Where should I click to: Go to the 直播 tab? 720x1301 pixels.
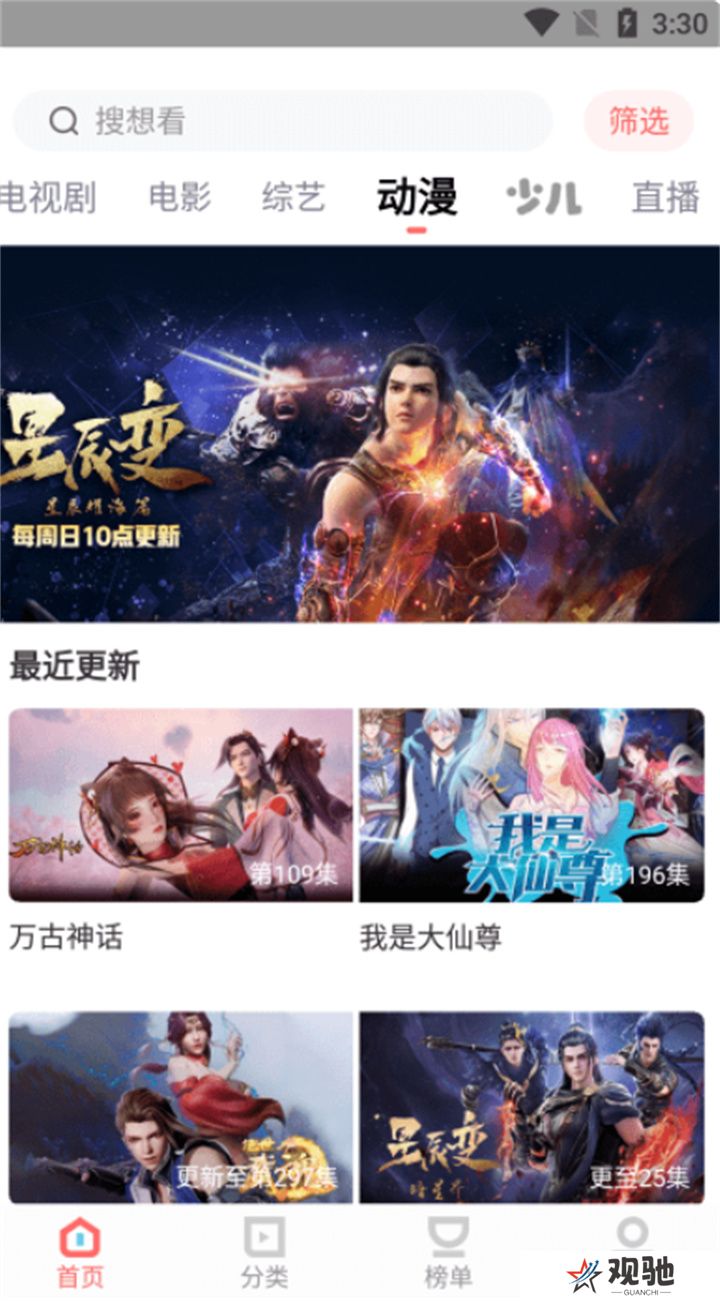pos(665,197)
